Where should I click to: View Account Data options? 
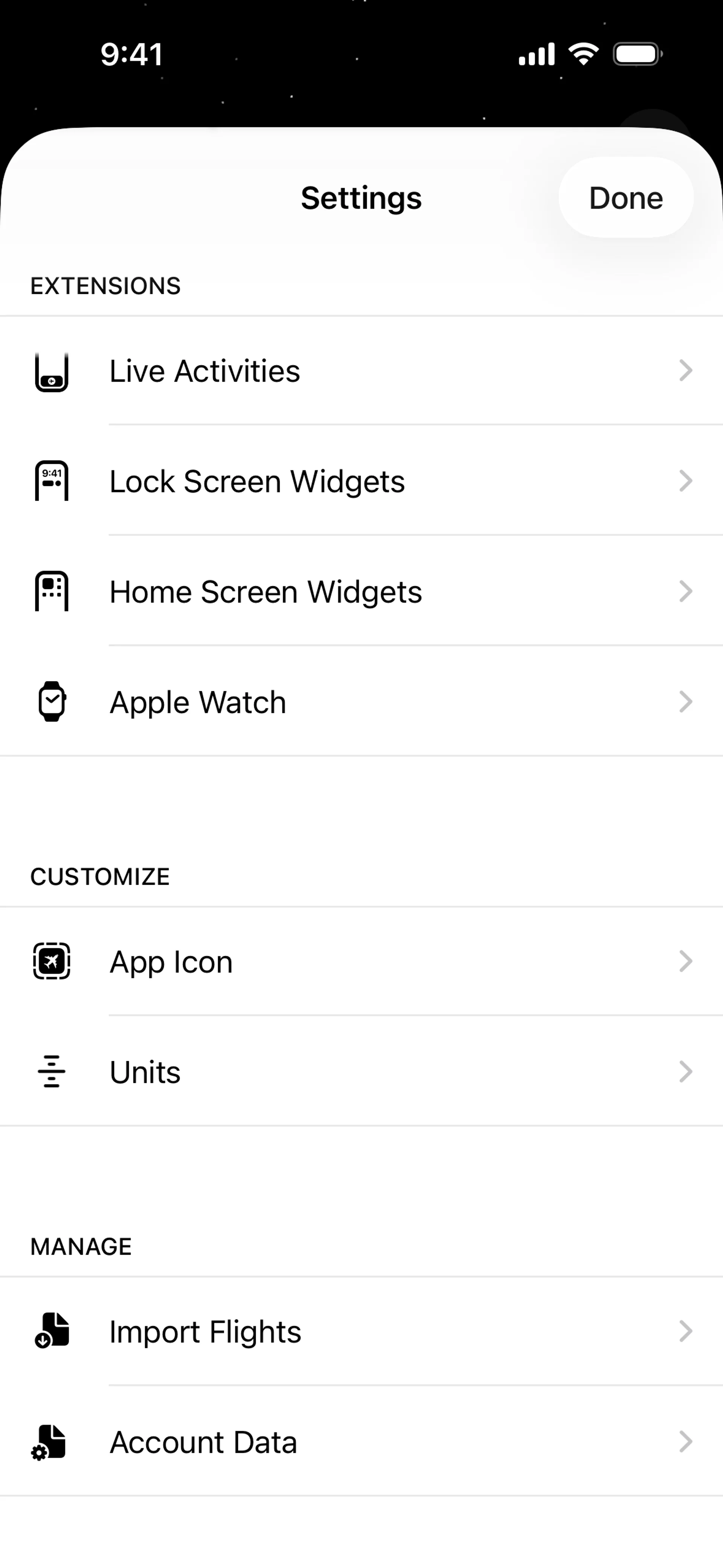click(x=361, y=1442)
